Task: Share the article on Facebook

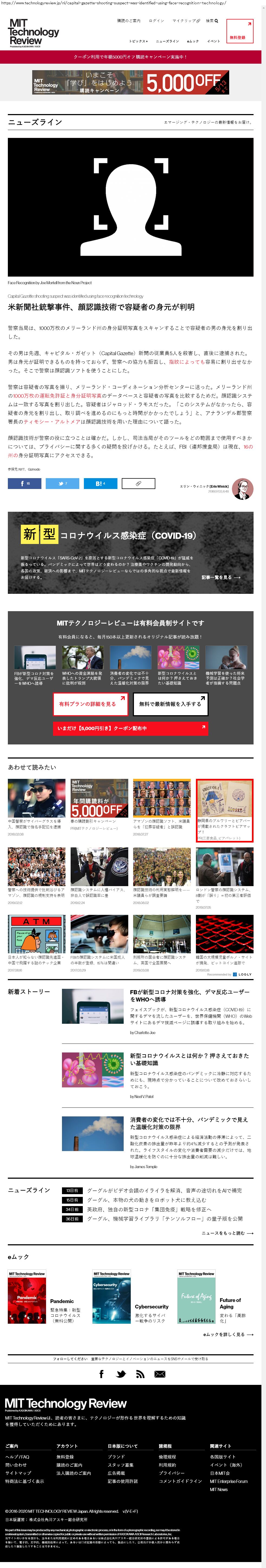Action: click(x=24, y=483)
